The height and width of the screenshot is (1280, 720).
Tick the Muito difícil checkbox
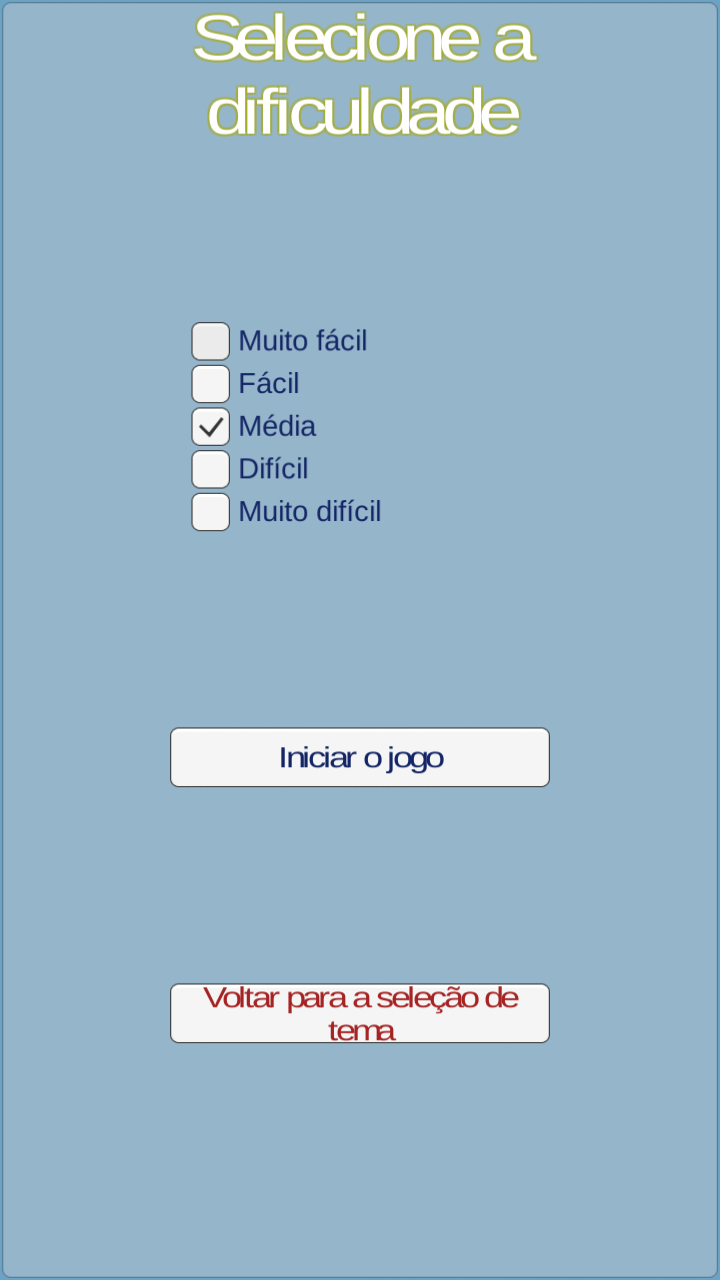[211, 512]
